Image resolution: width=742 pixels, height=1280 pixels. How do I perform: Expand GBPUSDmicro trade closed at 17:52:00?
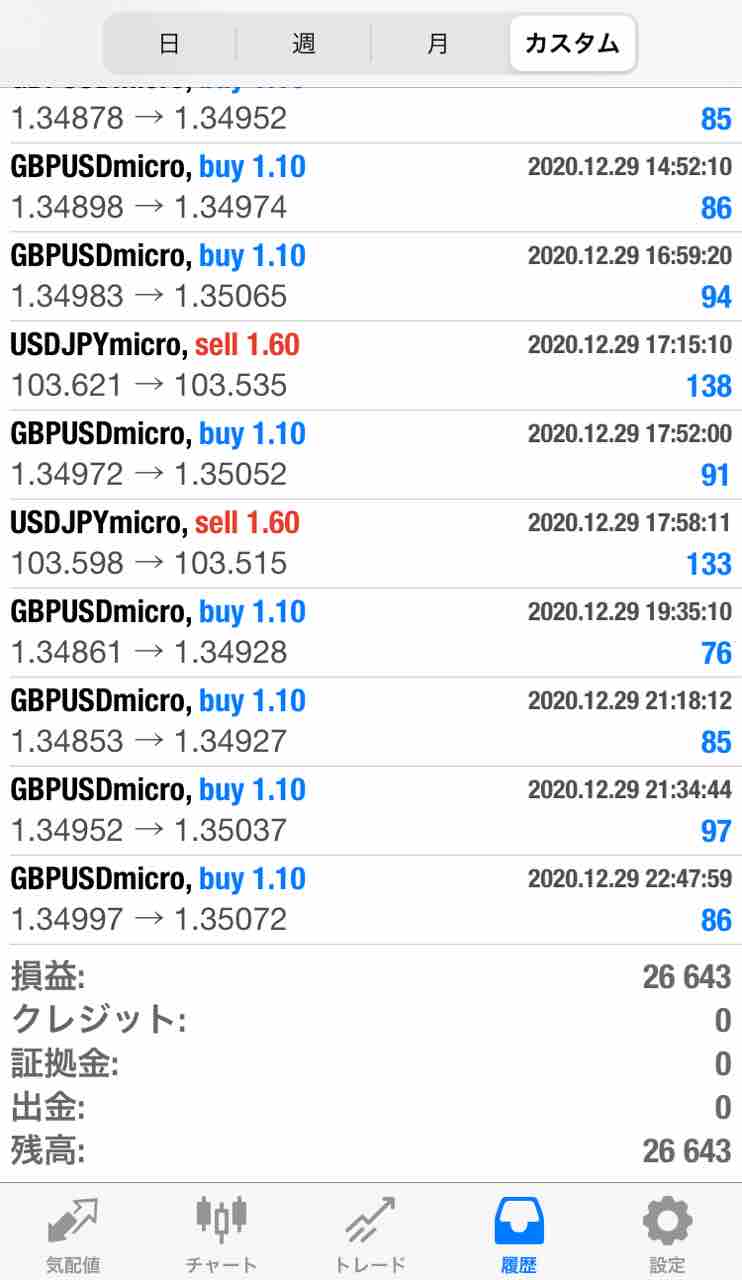point(371,454)
